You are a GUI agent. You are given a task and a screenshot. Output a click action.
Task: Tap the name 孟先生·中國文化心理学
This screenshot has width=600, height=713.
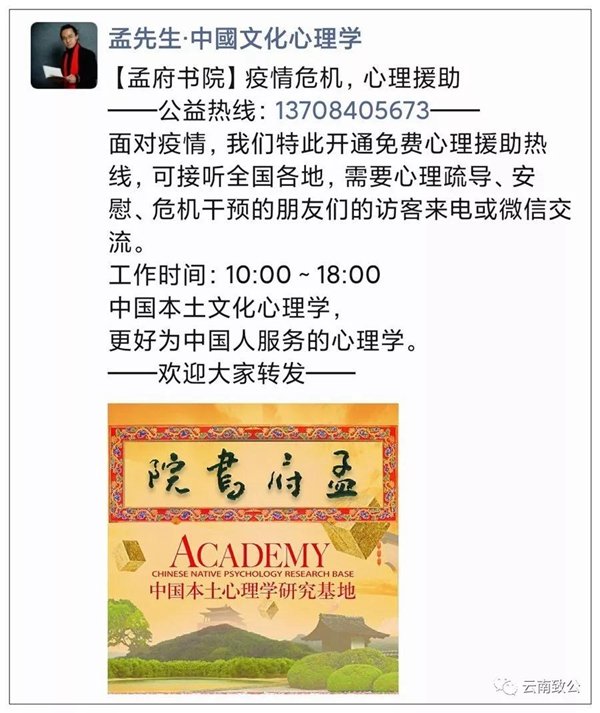234,40
